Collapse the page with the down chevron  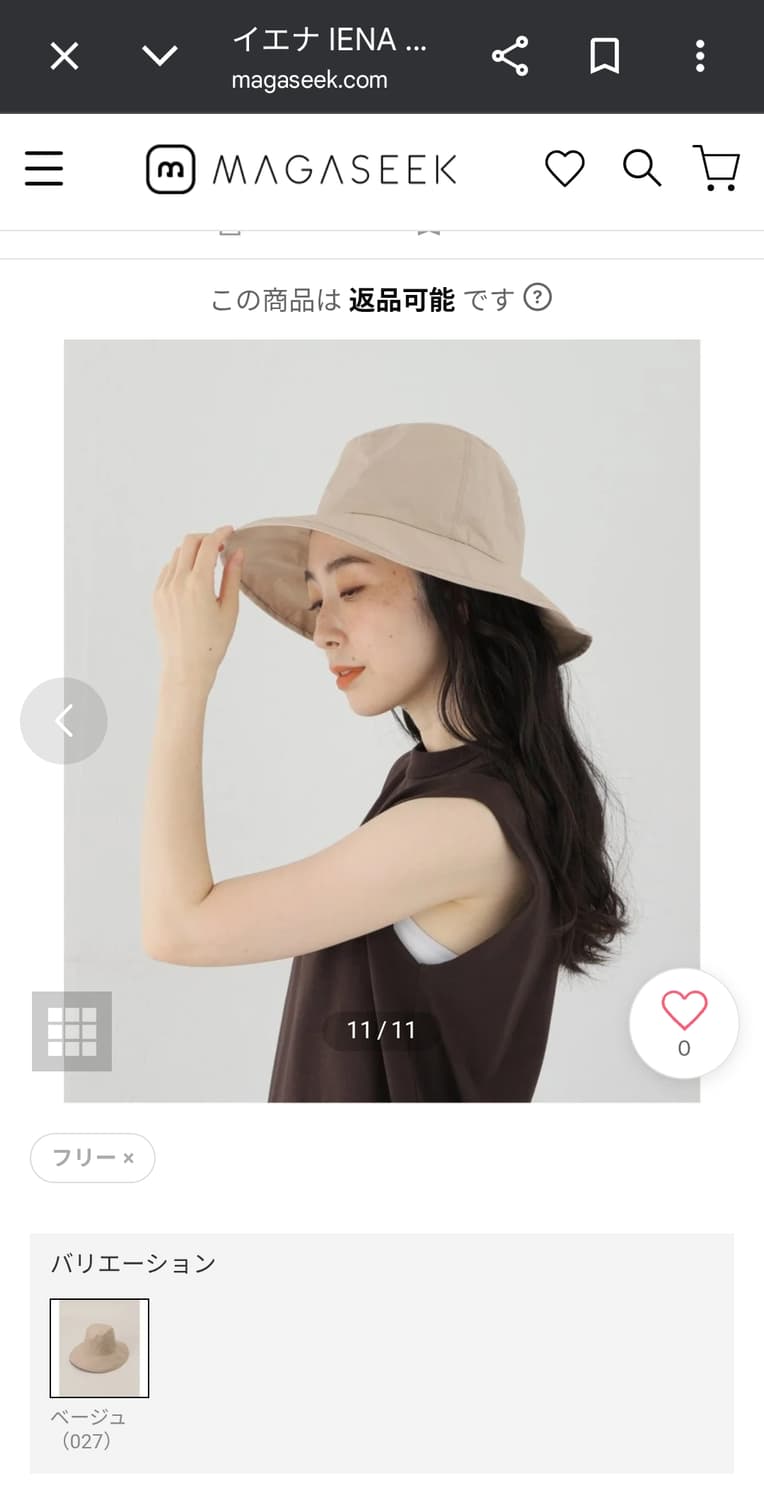(x=160, y=56)
